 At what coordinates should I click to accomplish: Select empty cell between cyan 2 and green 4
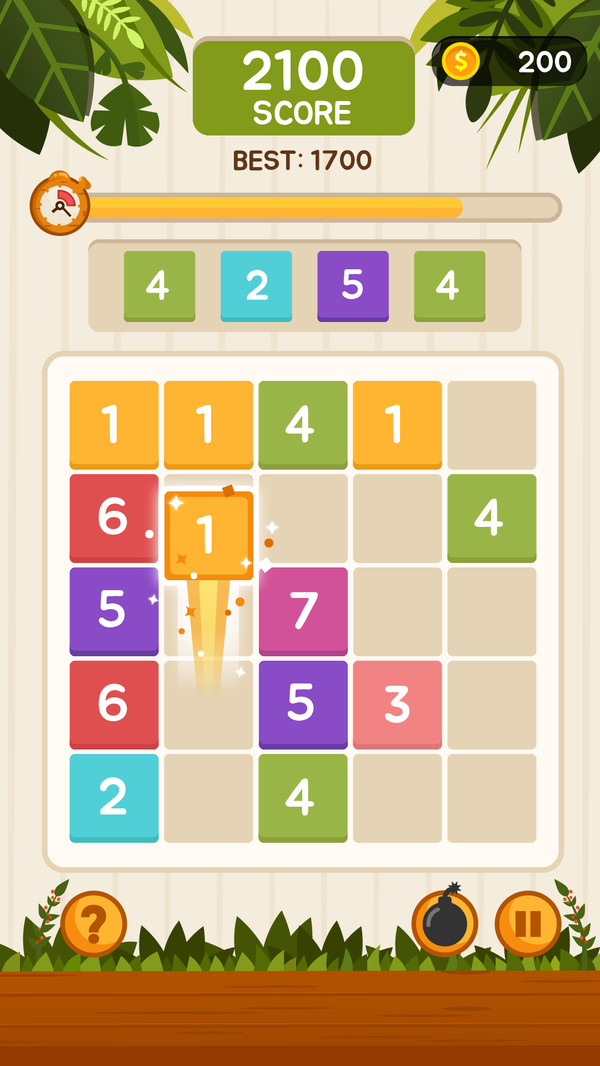(208, 798)
